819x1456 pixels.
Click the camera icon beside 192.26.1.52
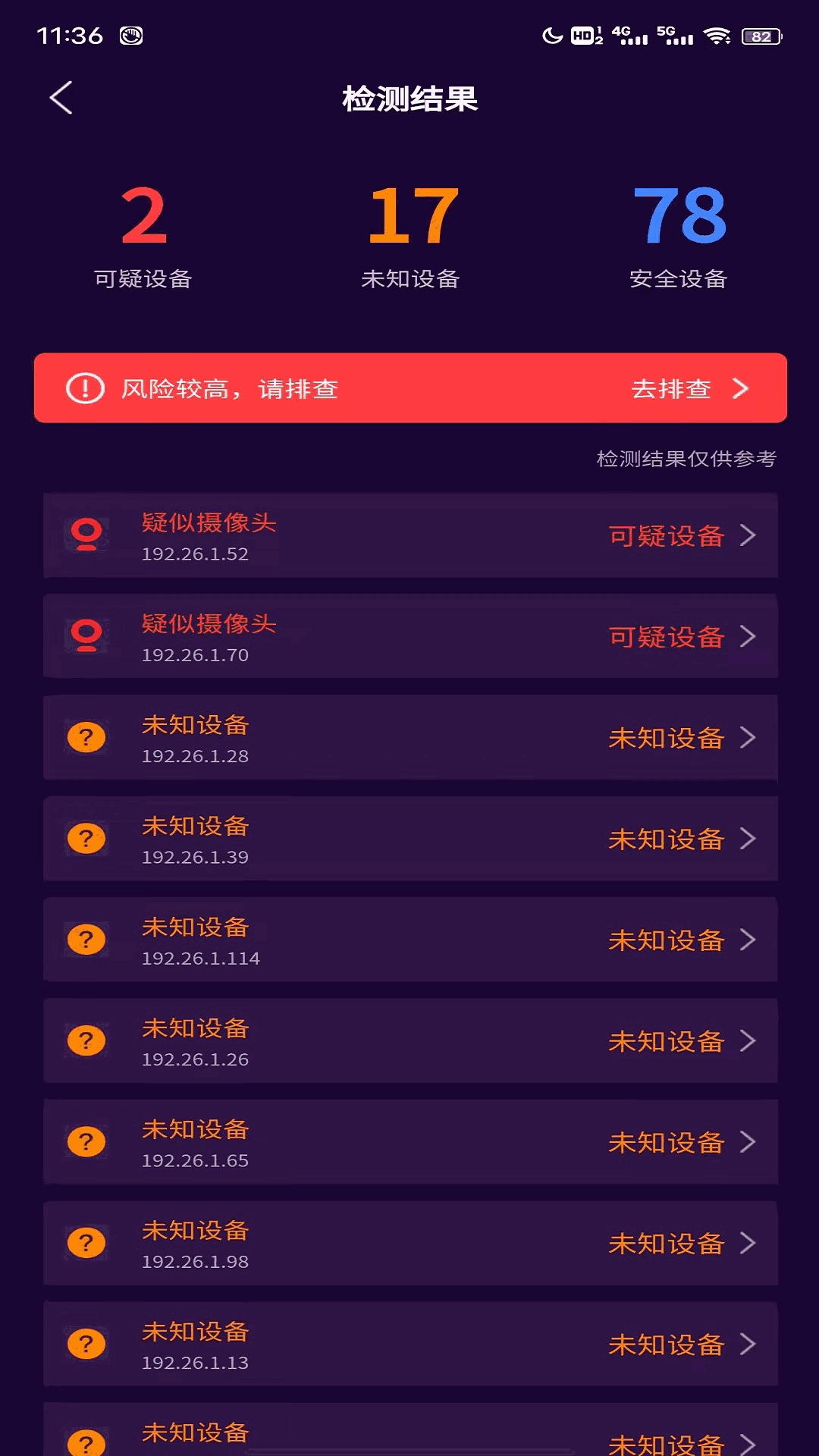point(86,535)
